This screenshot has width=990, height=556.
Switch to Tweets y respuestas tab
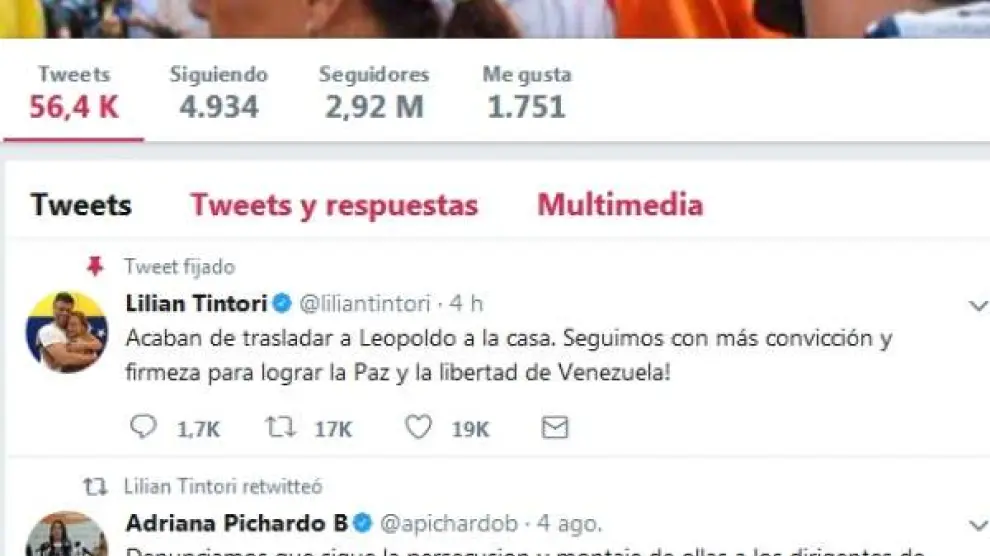[x=334, y=205]
